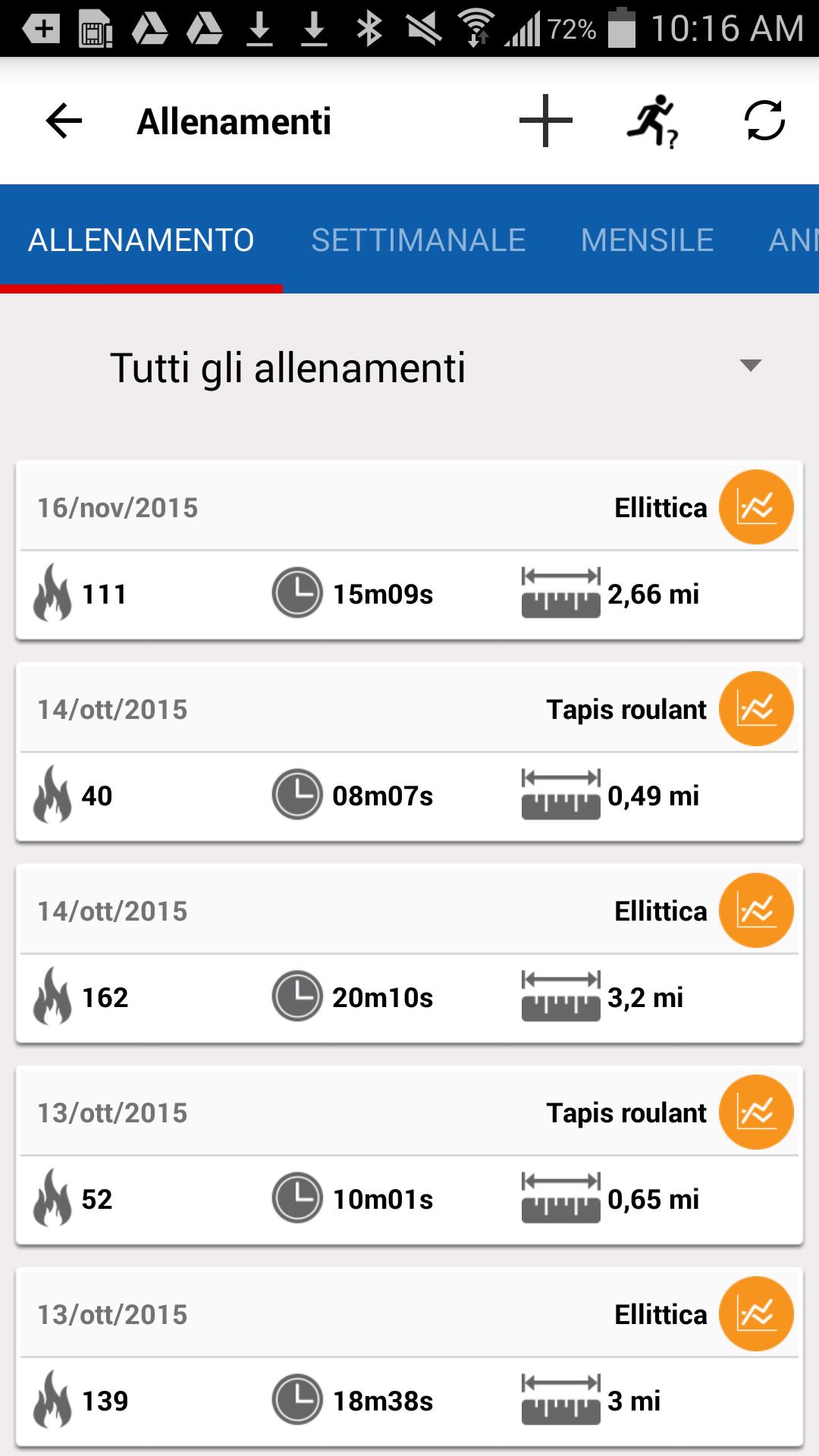The image size is (819, 1456).
Task: Sync workouts with the refresh icon
Action: tap(764, 121)
